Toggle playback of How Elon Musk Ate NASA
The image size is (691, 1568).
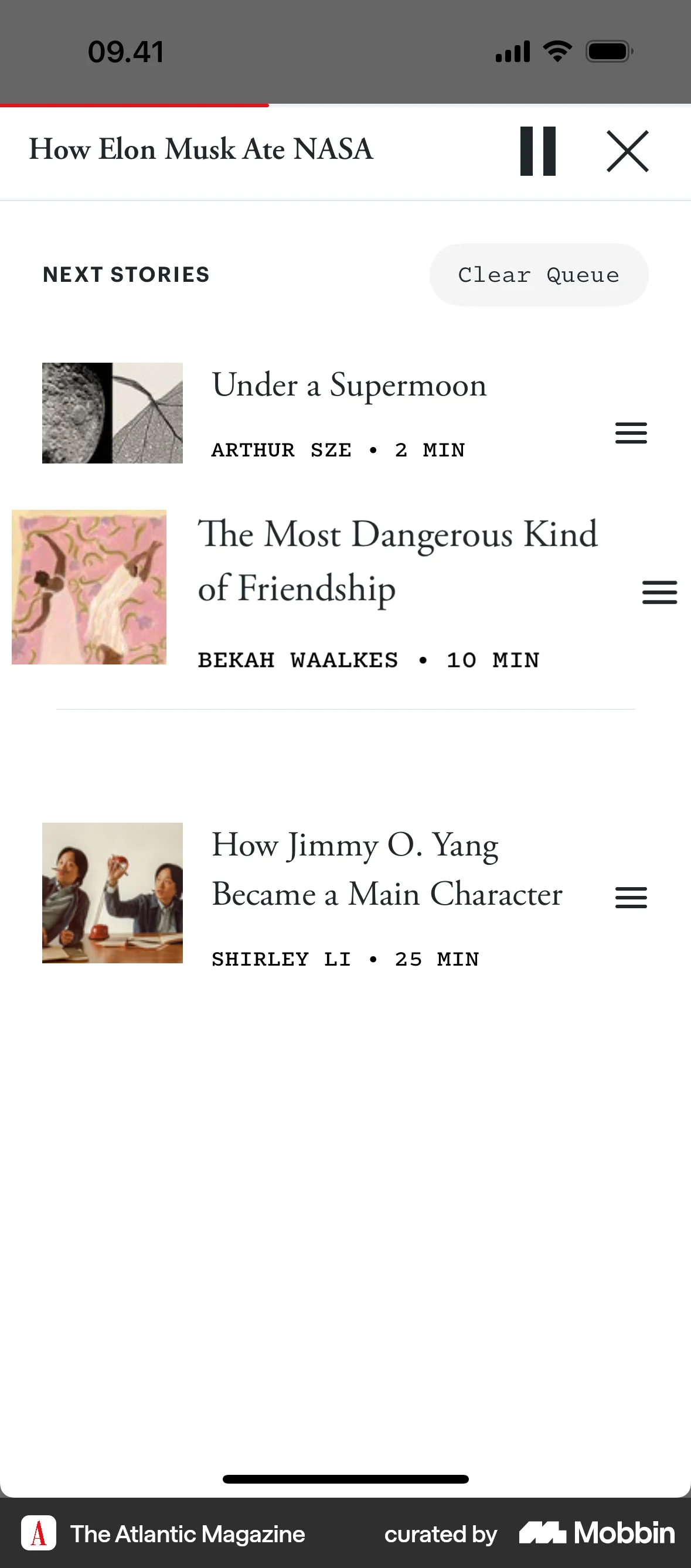538,151
